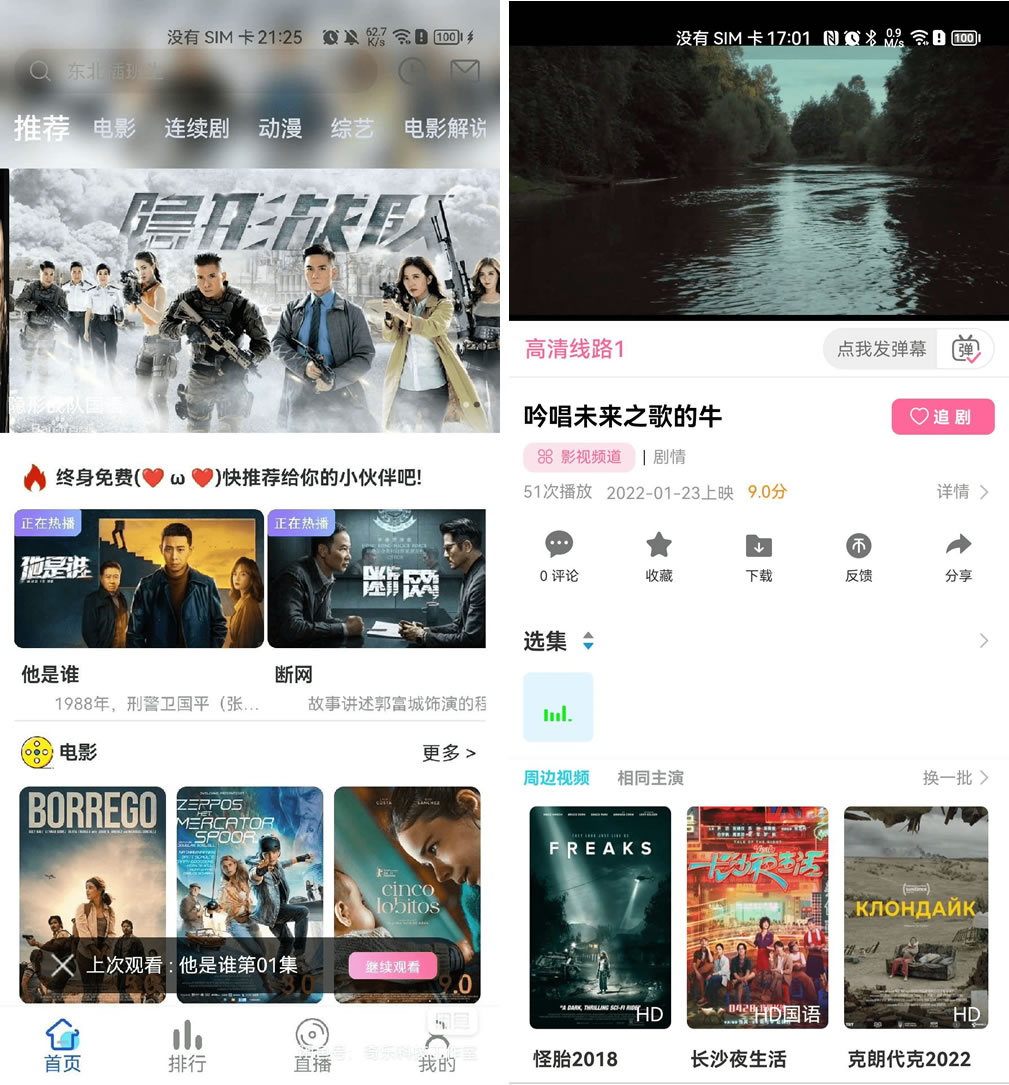Download the video with 下载
The height and width of the screenshot is (1085, 1009).
[x=759, y=557]
